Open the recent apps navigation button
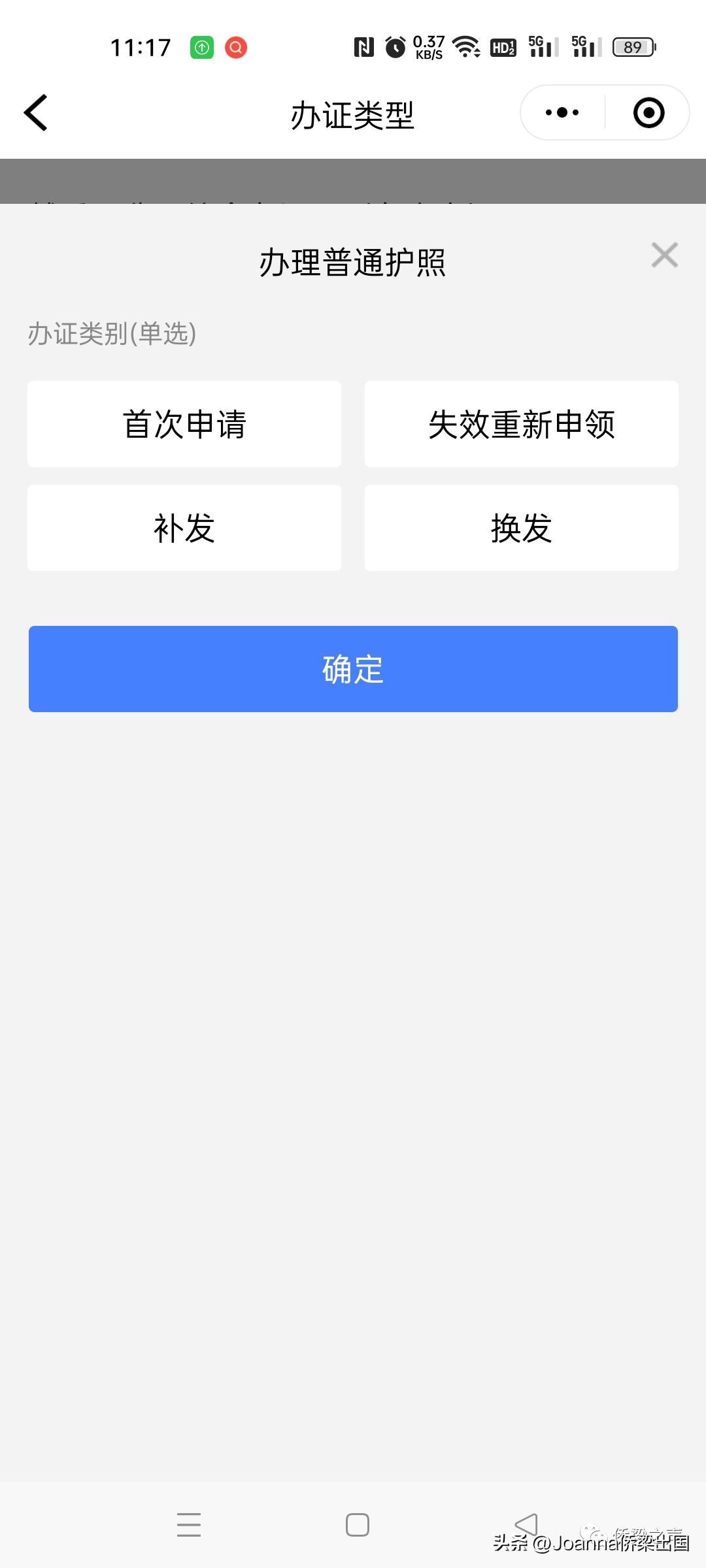 189,1524
